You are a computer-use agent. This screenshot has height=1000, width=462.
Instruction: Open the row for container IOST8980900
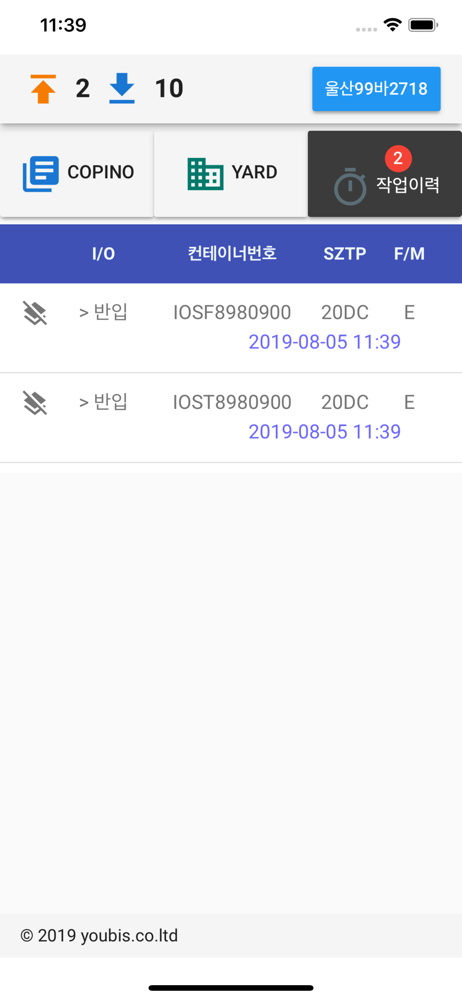click(231, 418)
